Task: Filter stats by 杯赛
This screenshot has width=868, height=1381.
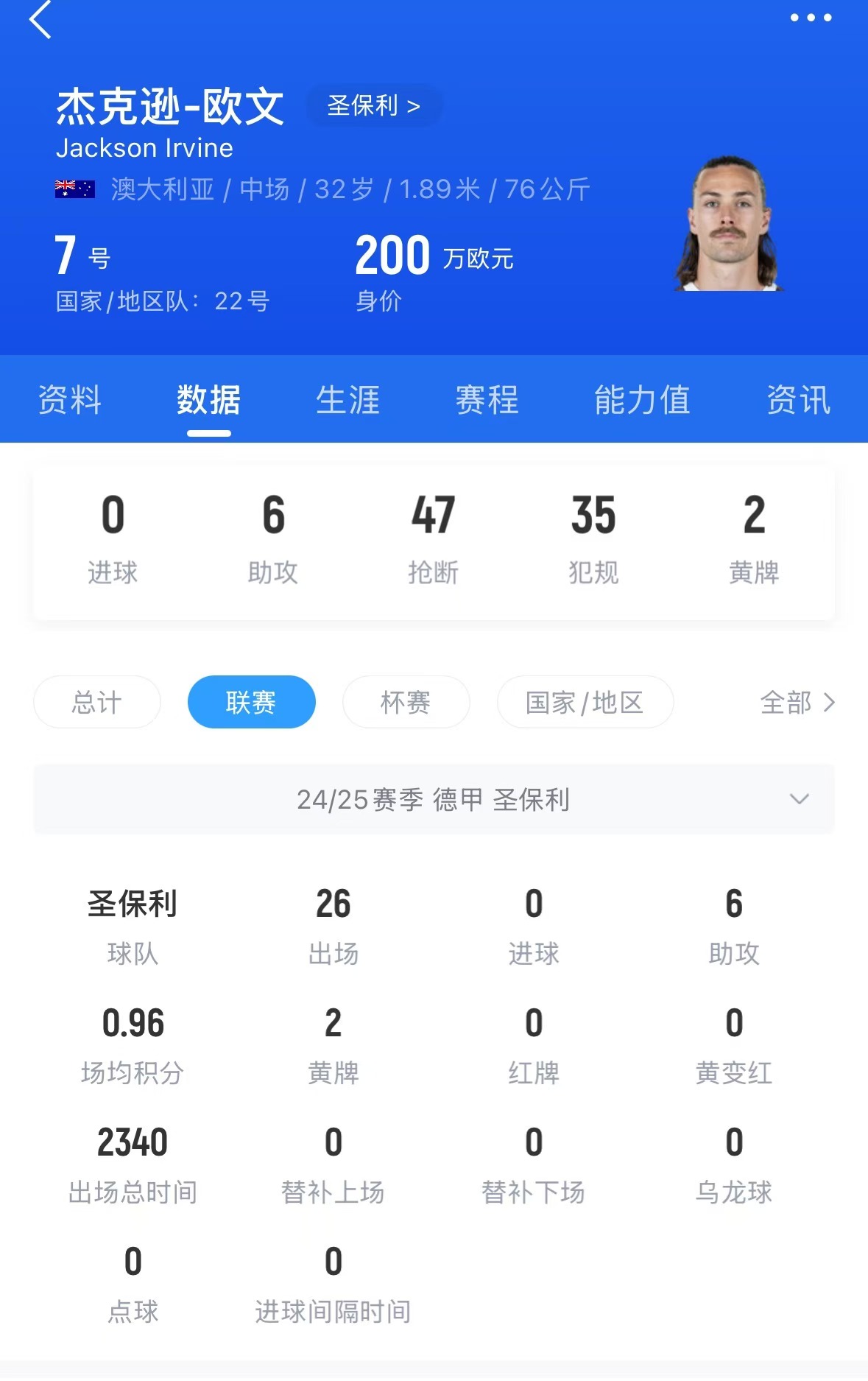Action: click(x=406, y=702)
